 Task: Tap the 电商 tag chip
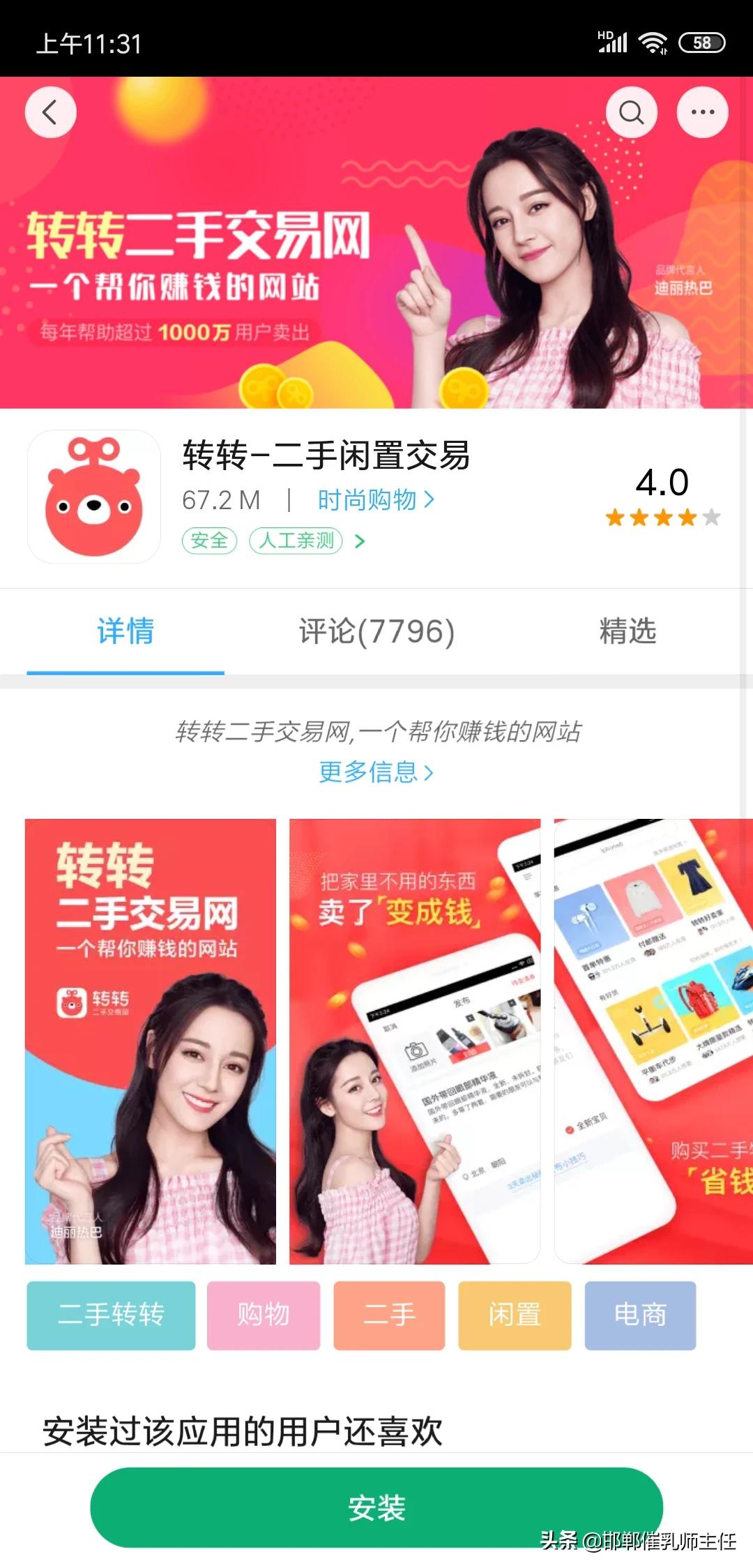click(640, 1316)
